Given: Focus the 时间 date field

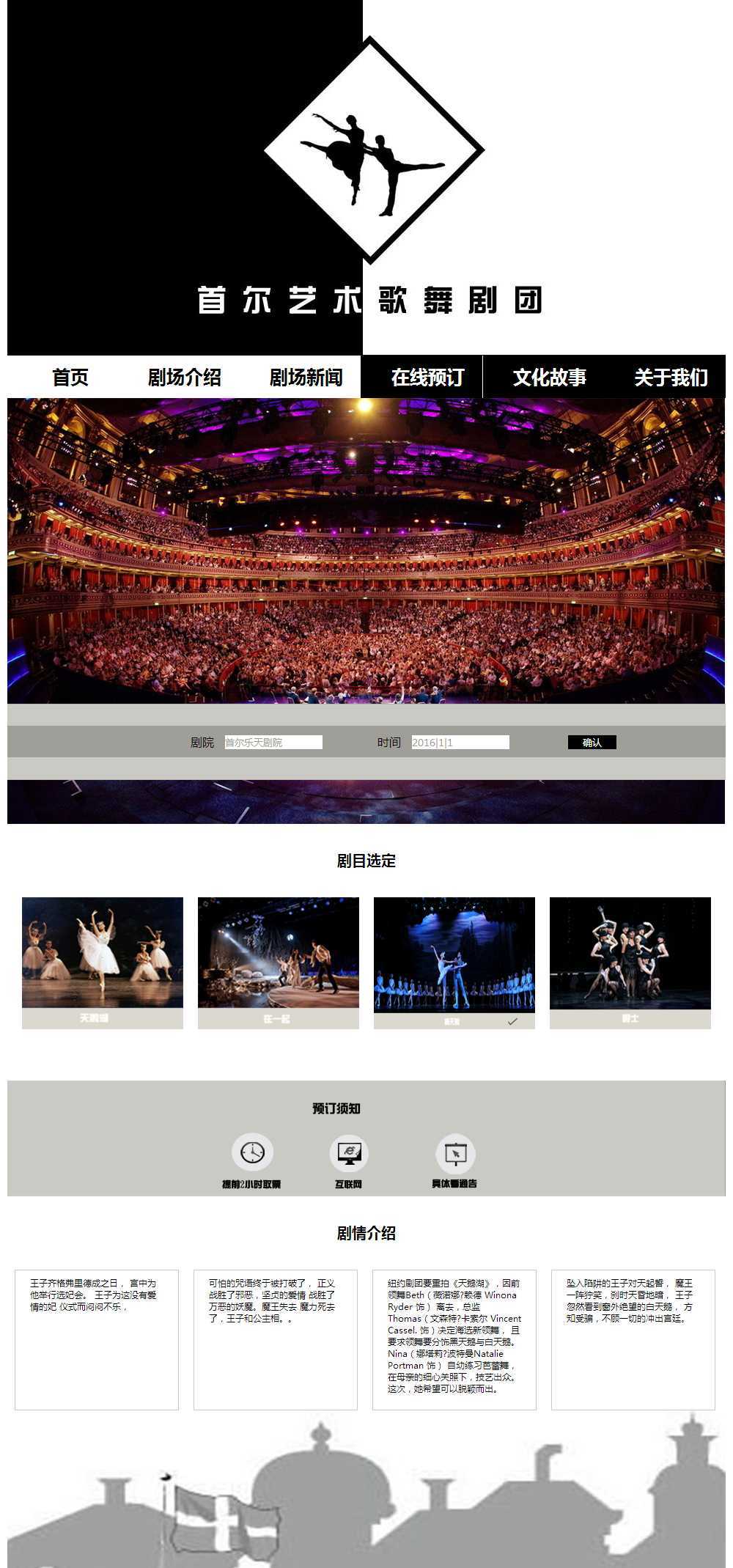Looking at the screenshot, I should coord(460,743).
